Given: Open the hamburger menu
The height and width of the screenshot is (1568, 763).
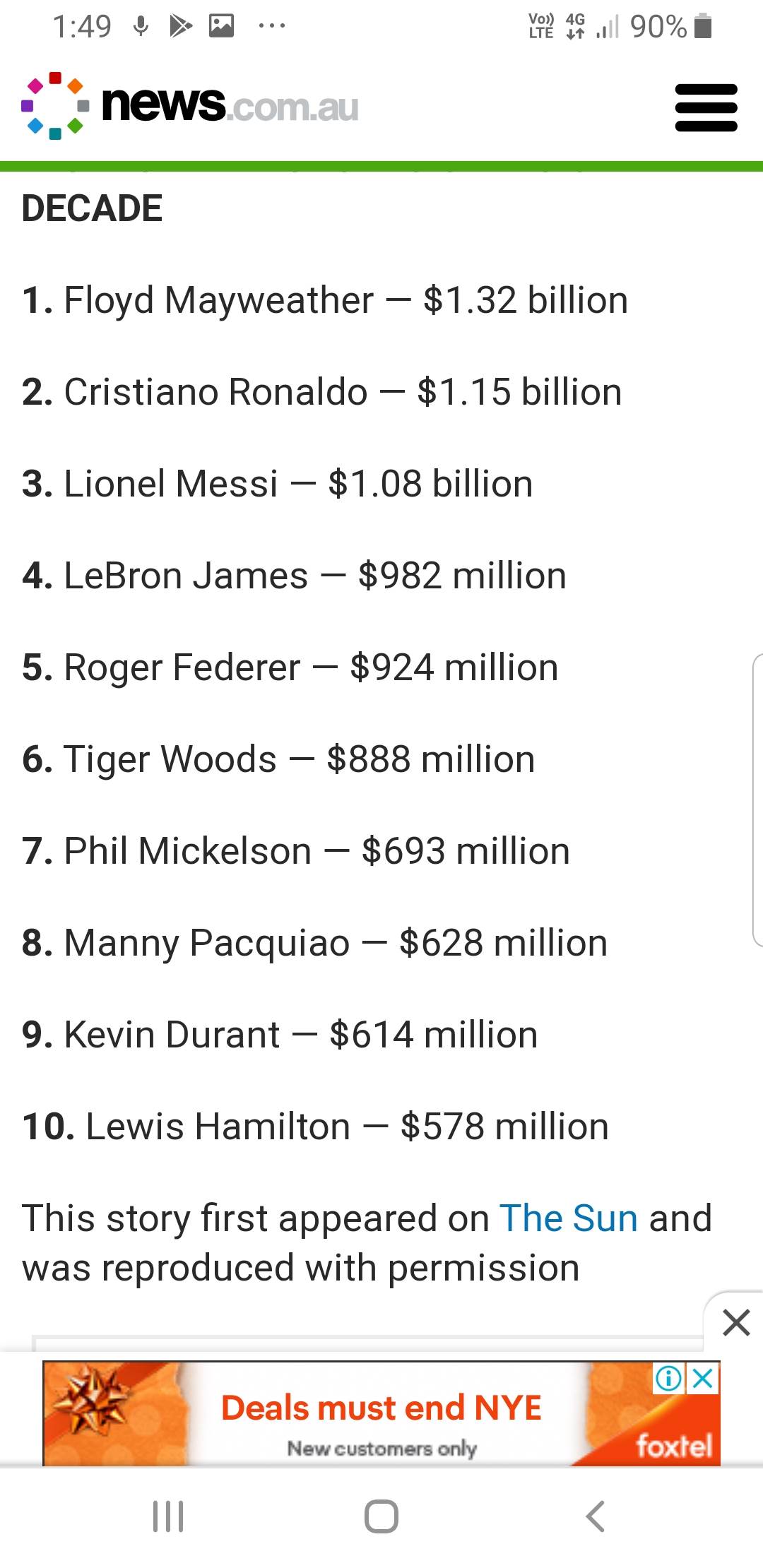Looking at the screenshot, I should coord(706,107).
